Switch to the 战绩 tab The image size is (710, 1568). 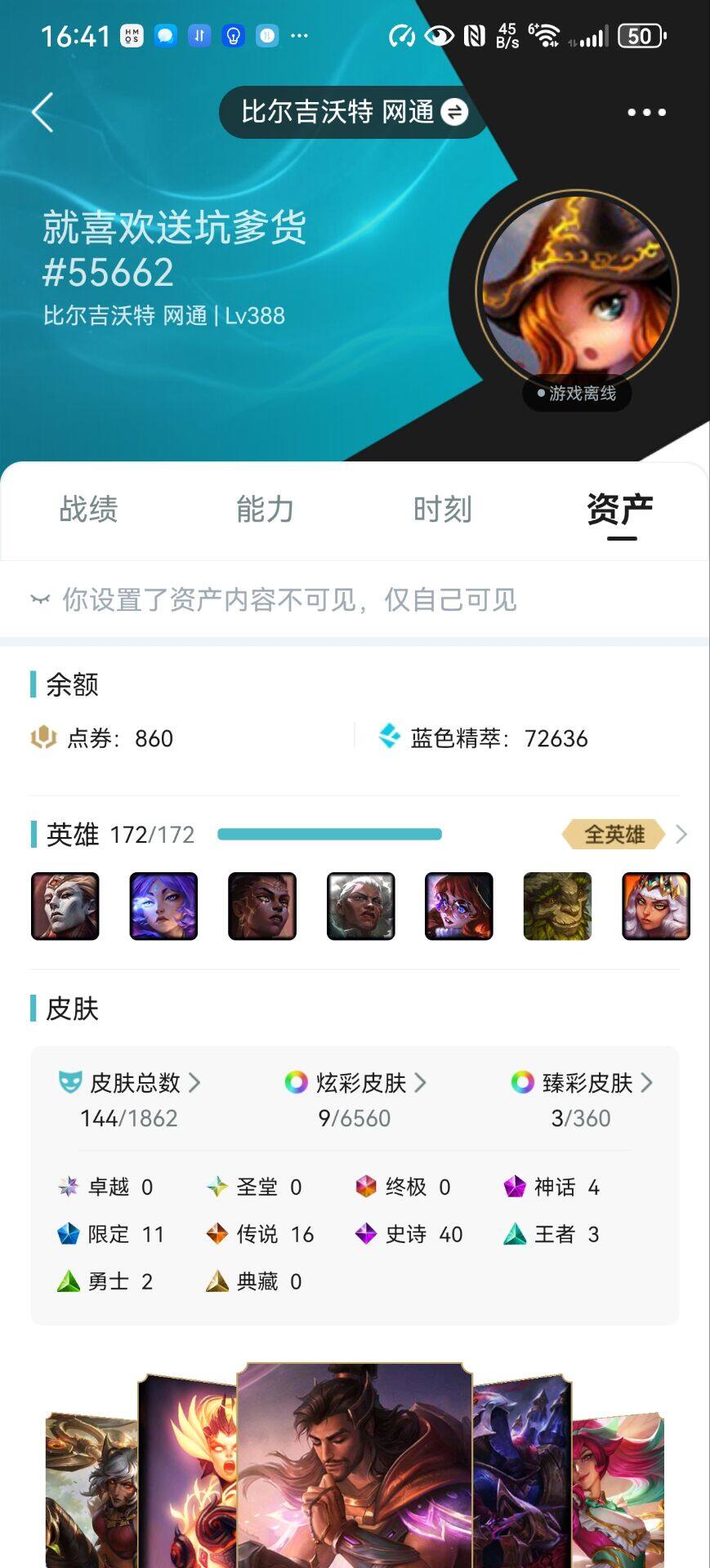coord(88,510)
